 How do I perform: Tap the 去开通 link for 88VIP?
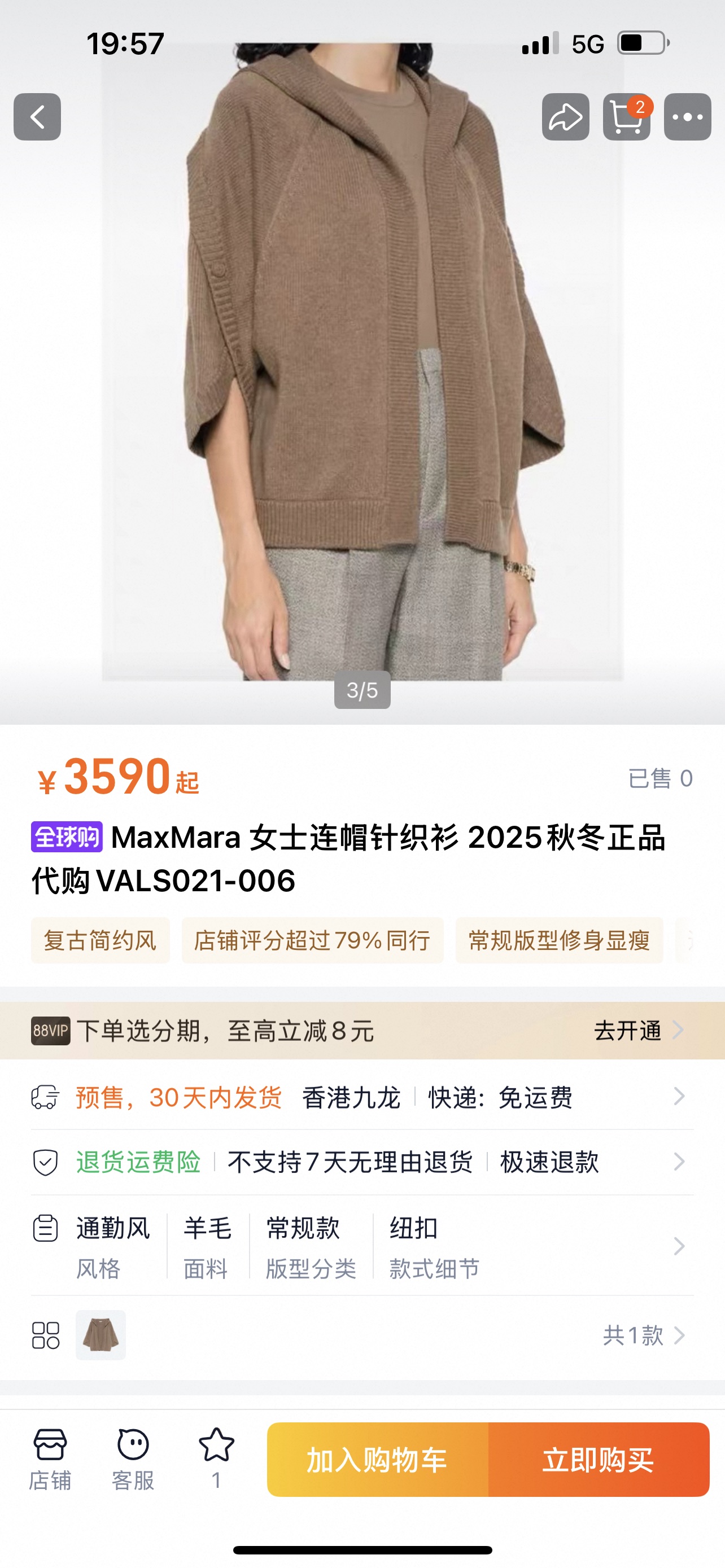(637, 1031)
